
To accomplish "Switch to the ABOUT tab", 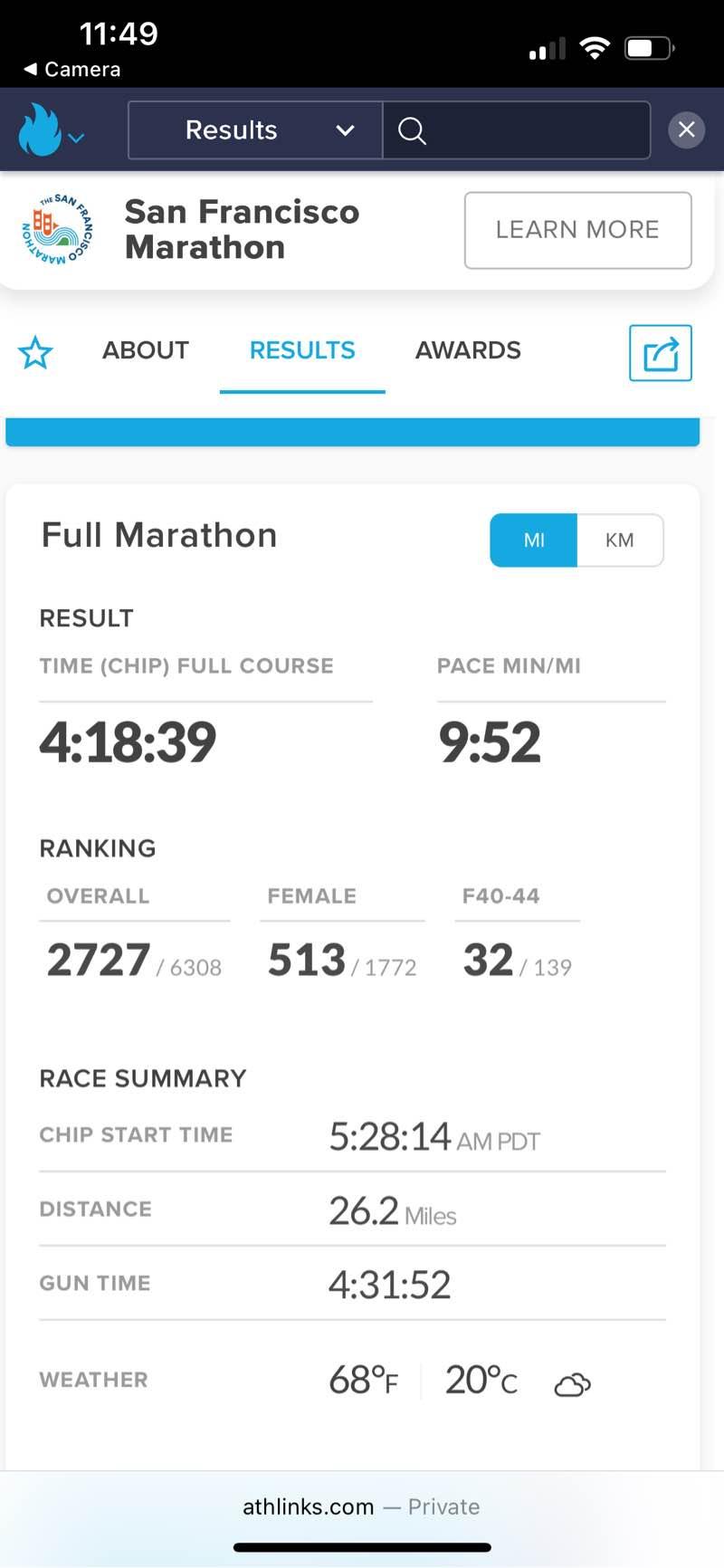I will coord(146,350).
